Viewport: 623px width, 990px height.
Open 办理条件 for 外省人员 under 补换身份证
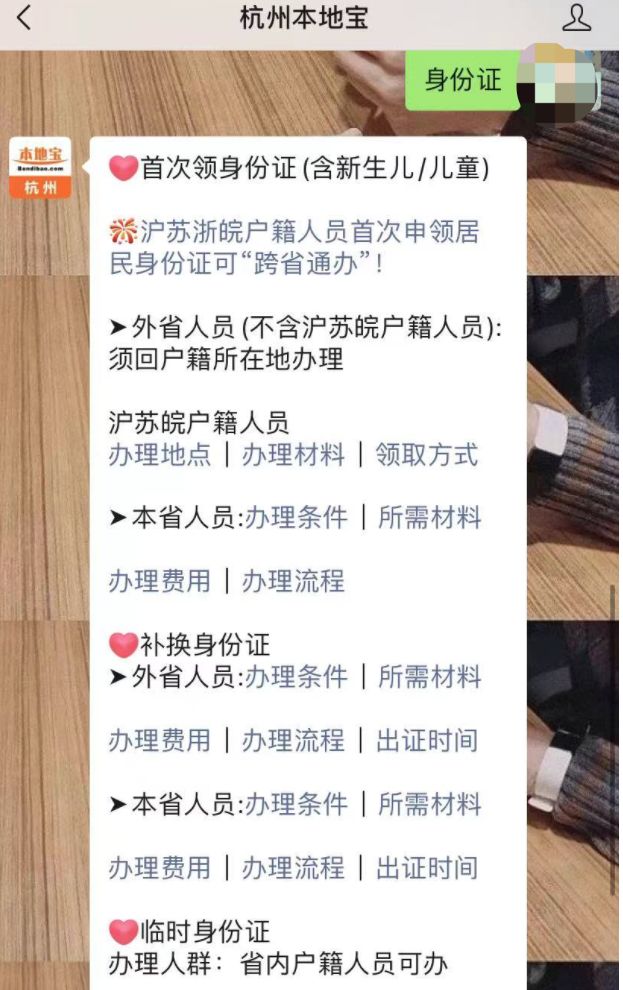pos(297,677)
